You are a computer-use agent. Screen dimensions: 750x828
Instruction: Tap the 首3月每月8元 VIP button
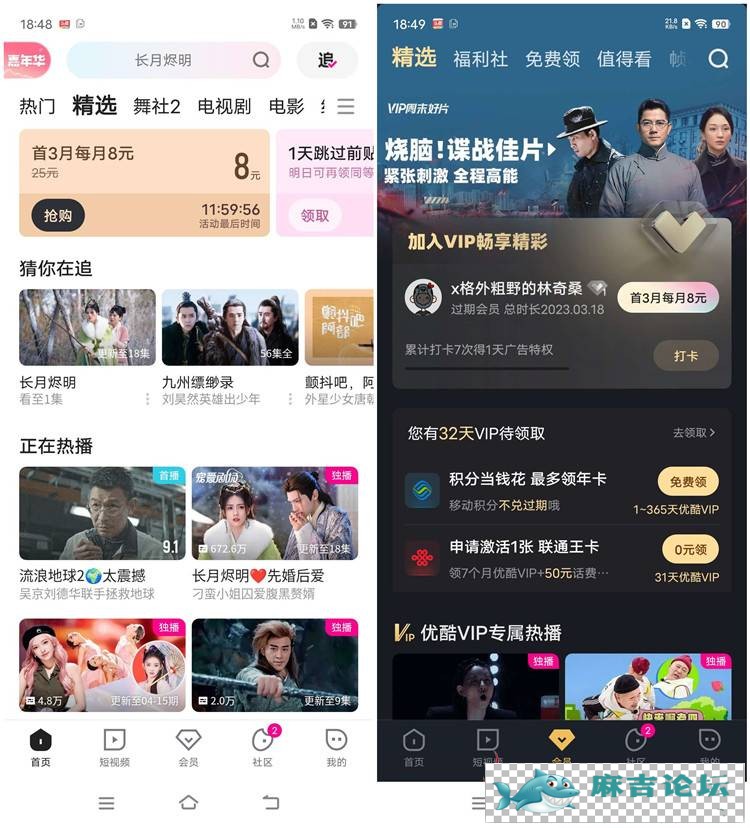[x=668, y=297]
